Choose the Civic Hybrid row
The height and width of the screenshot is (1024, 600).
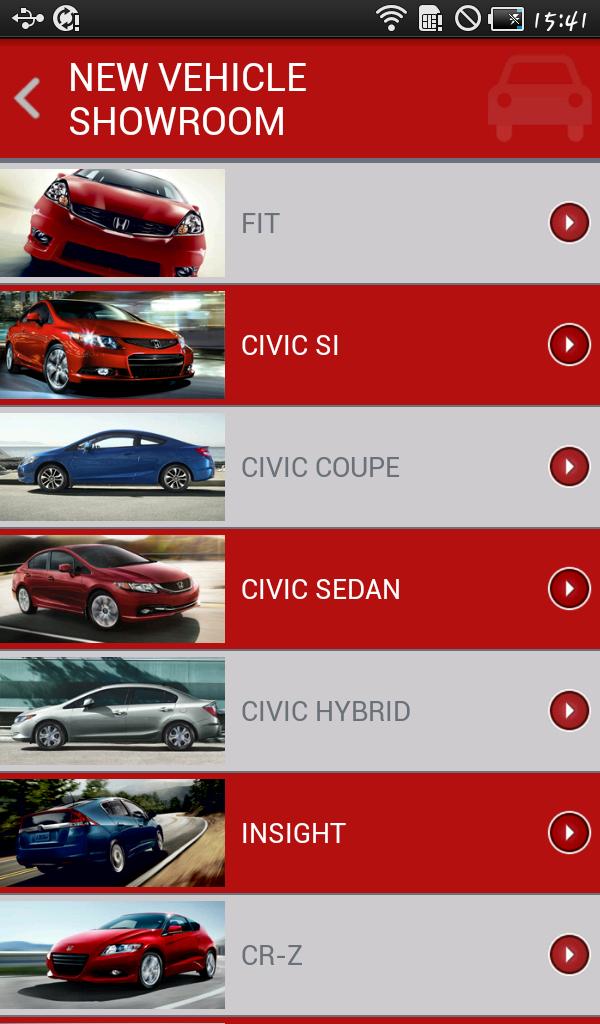300,711
